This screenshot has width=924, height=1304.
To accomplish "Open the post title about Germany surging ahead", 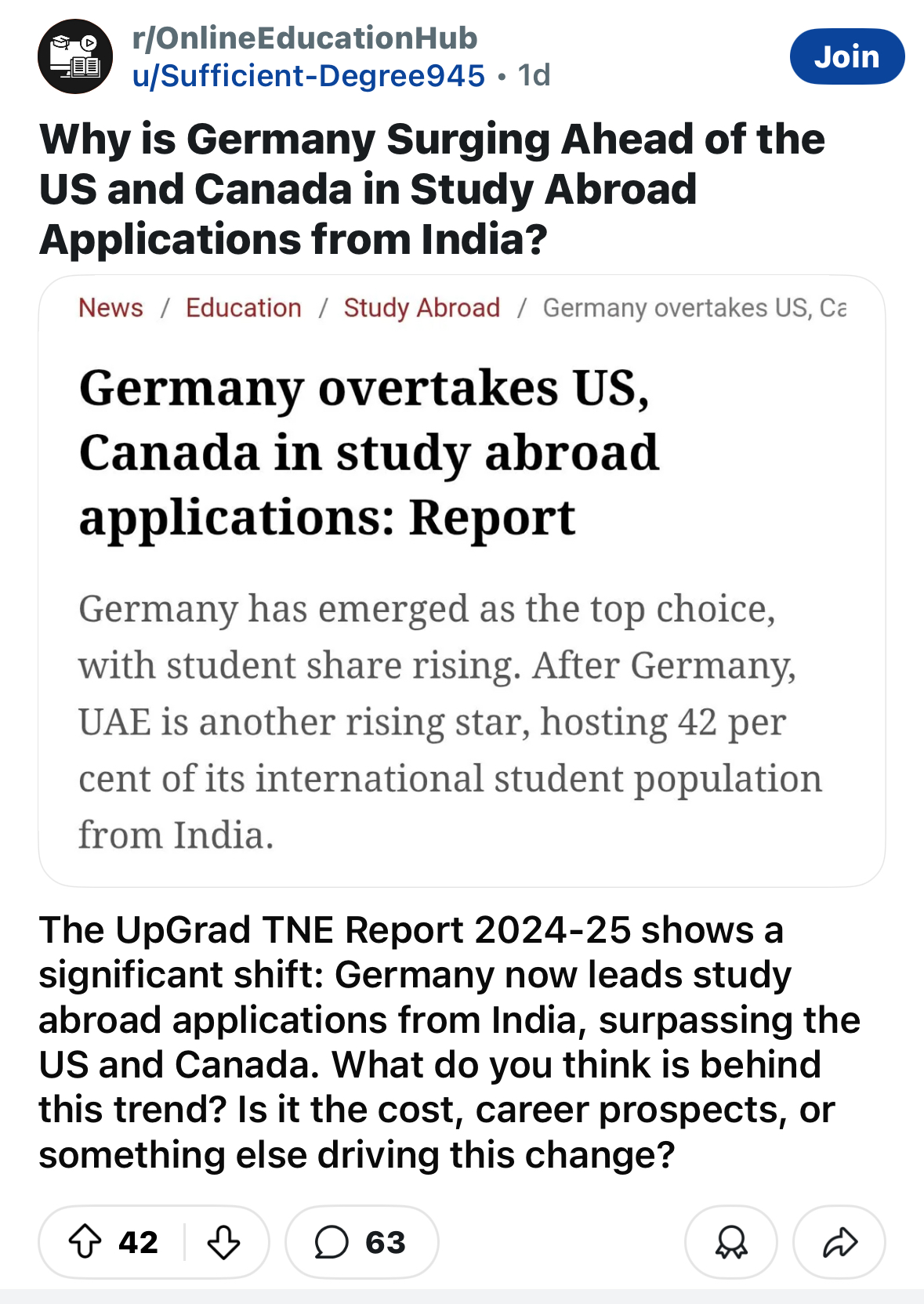I will tap(432, 189).
